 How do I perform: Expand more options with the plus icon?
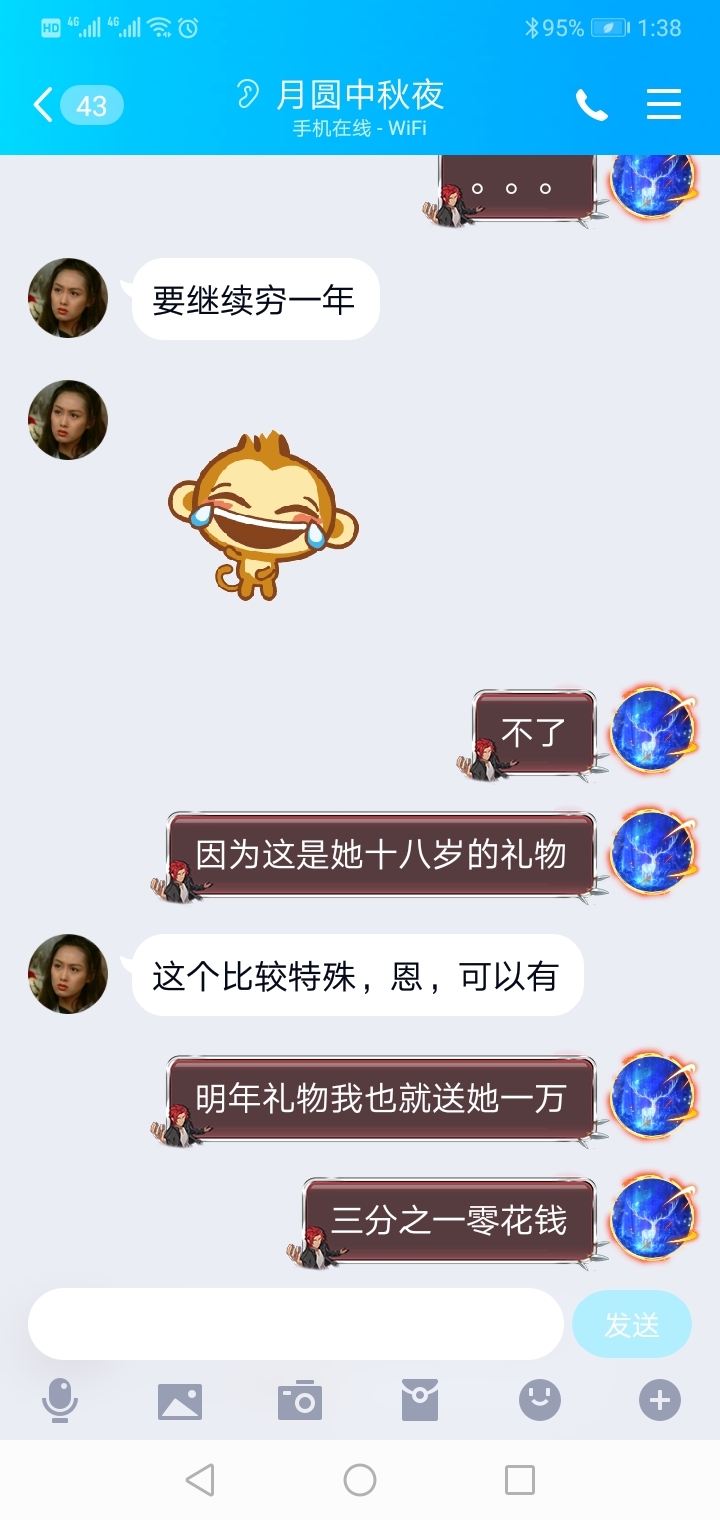pyautogui.click(x=660, y=1400)
